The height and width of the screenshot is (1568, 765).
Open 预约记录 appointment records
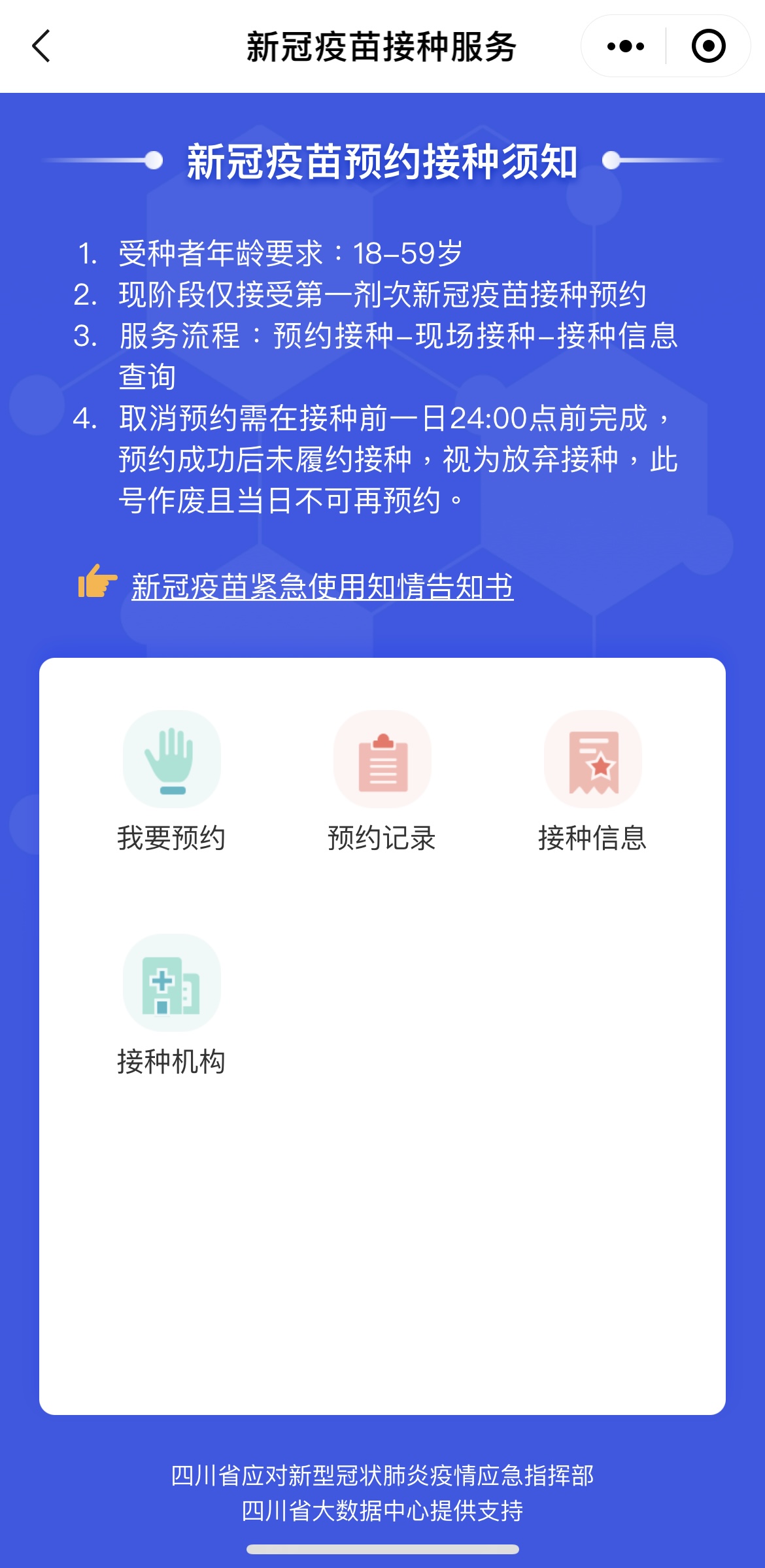382,782
